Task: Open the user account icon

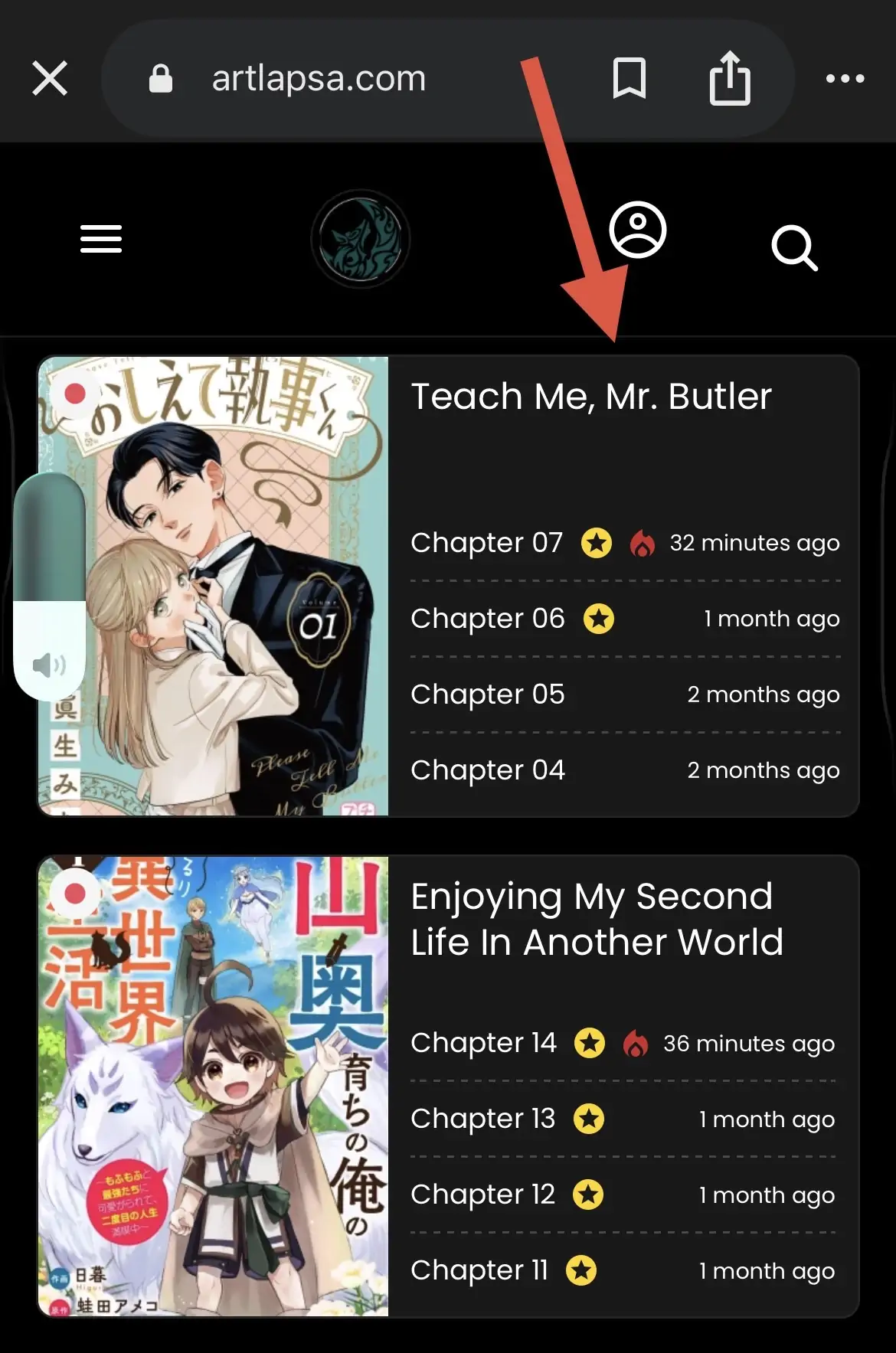Action: tap(637, 230)
